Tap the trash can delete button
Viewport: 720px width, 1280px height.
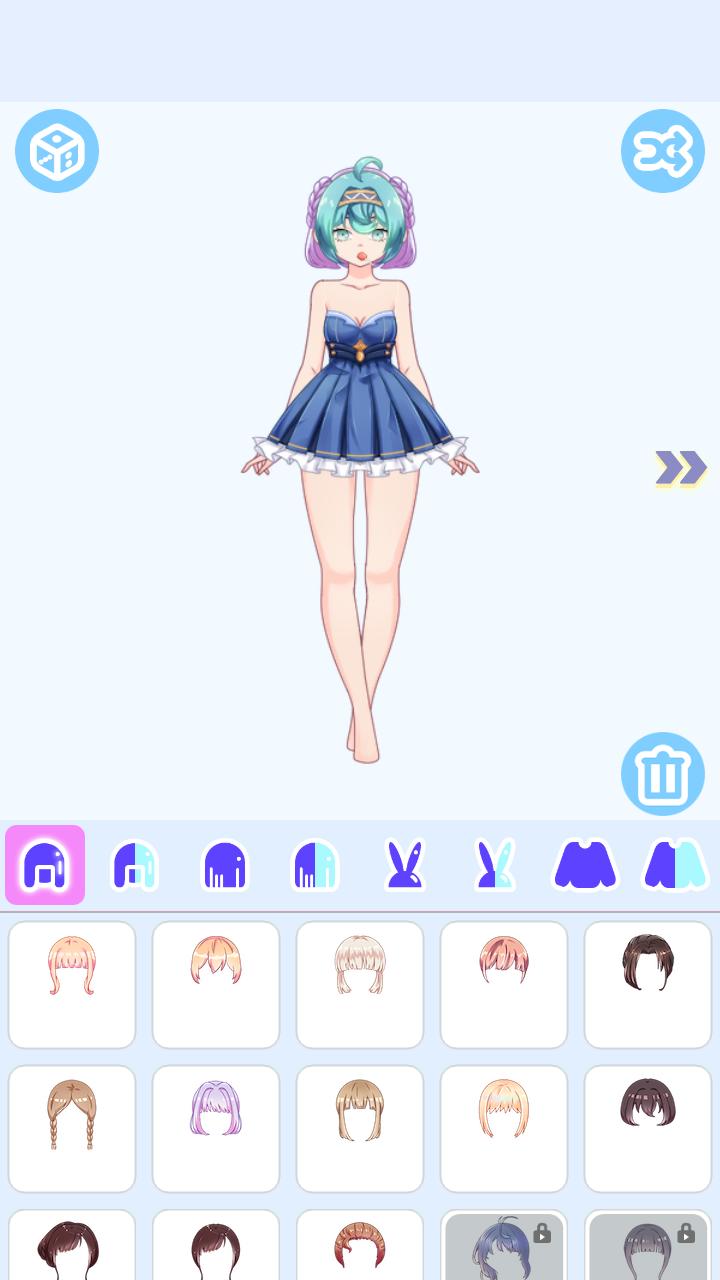pos(662,774)
